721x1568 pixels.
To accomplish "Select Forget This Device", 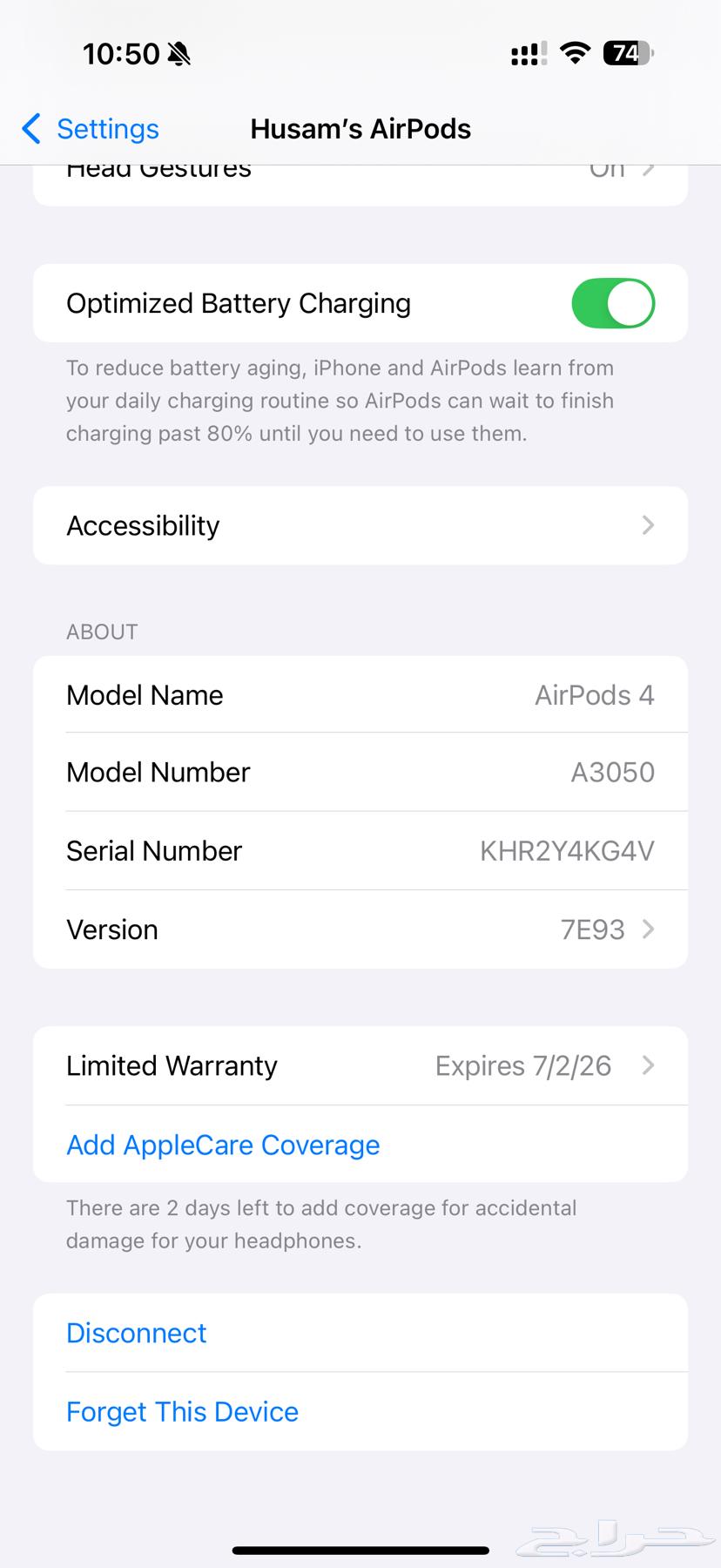I will 182,1411.
